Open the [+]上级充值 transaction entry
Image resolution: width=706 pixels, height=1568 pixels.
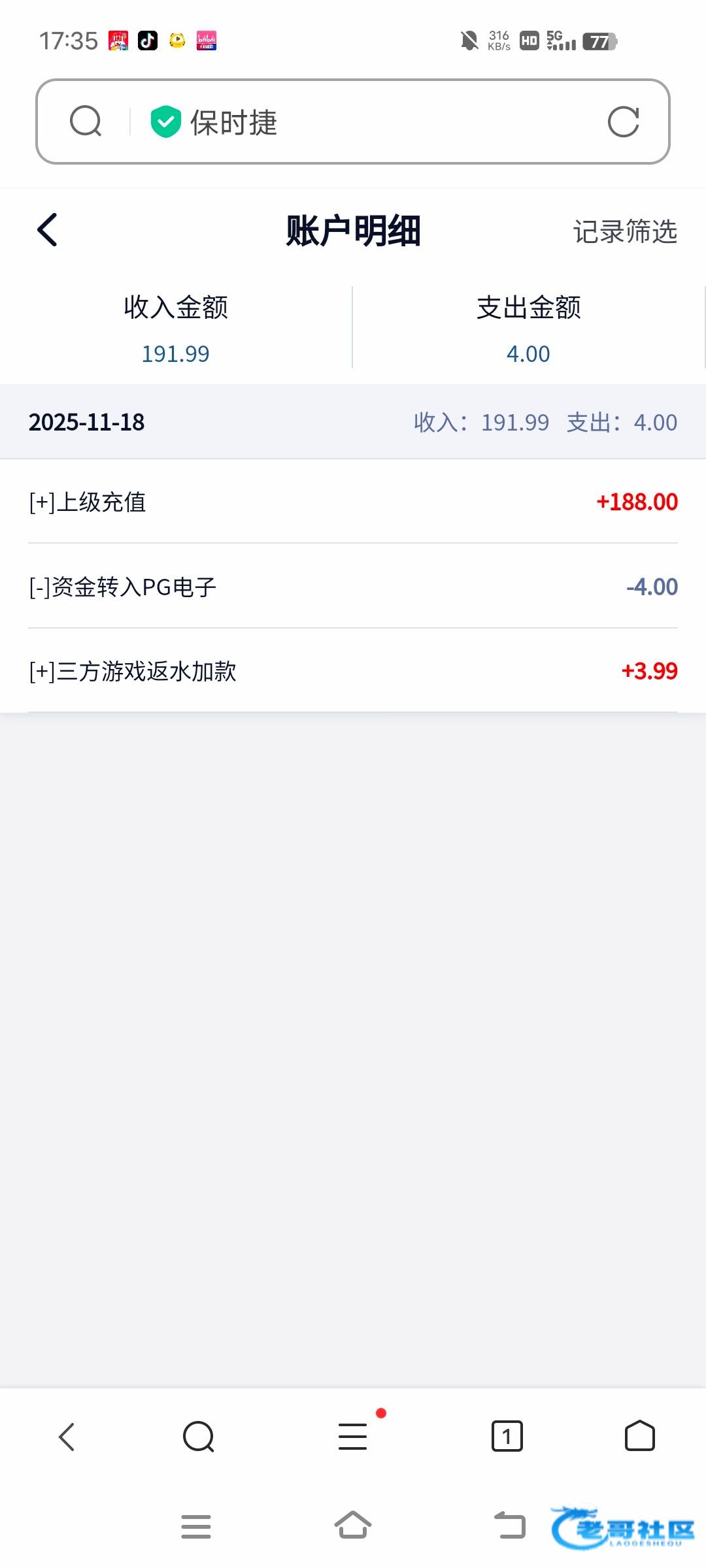click(x=353, y=502)
